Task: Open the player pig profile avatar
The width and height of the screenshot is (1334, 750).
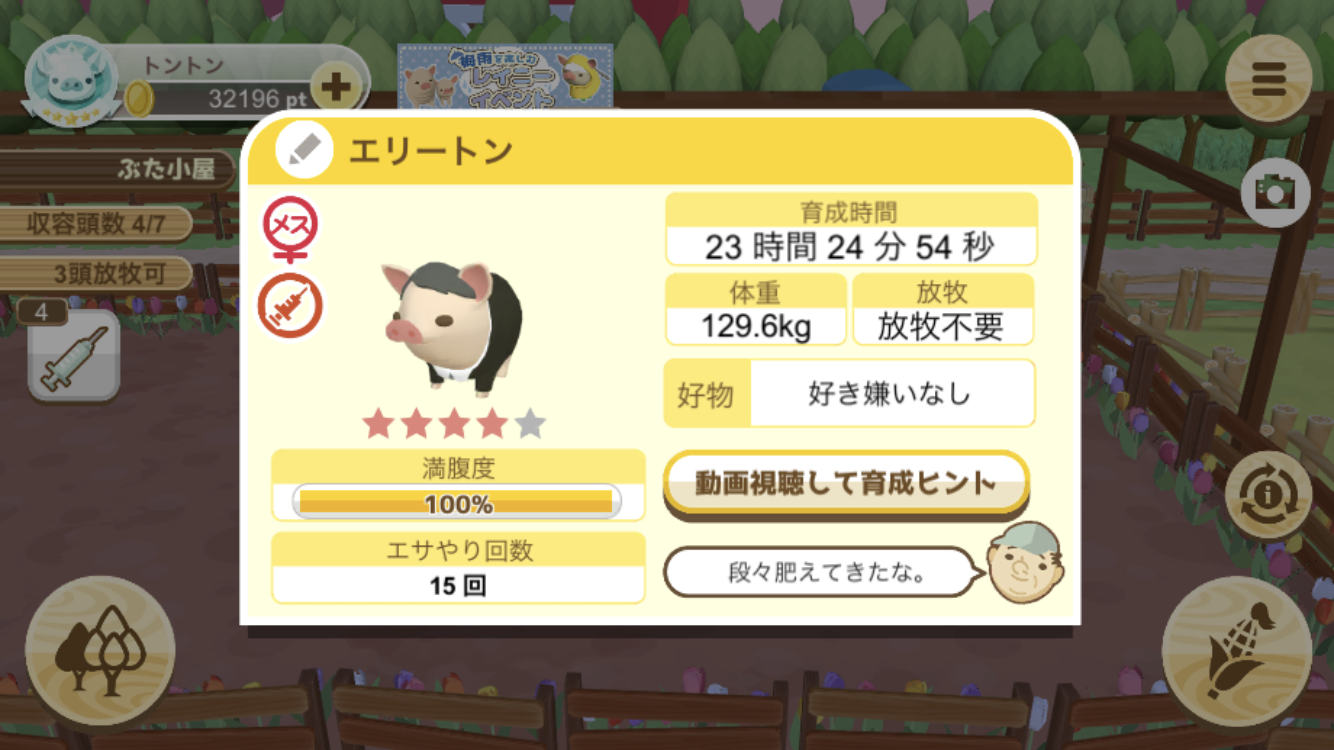Action: [71, 82]
